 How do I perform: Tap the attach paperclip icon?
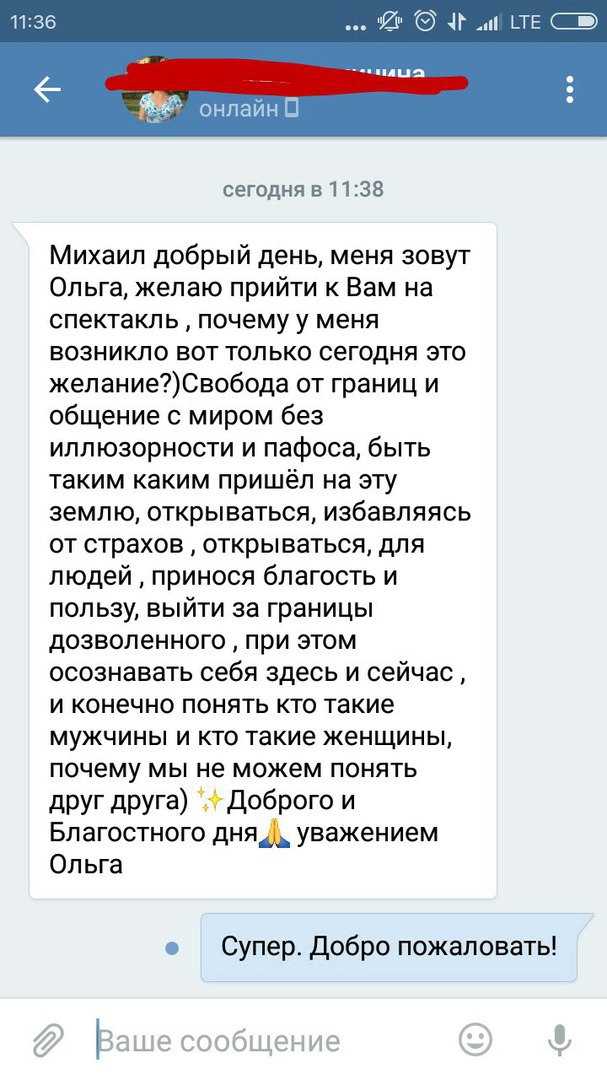tap(48, 1039)
